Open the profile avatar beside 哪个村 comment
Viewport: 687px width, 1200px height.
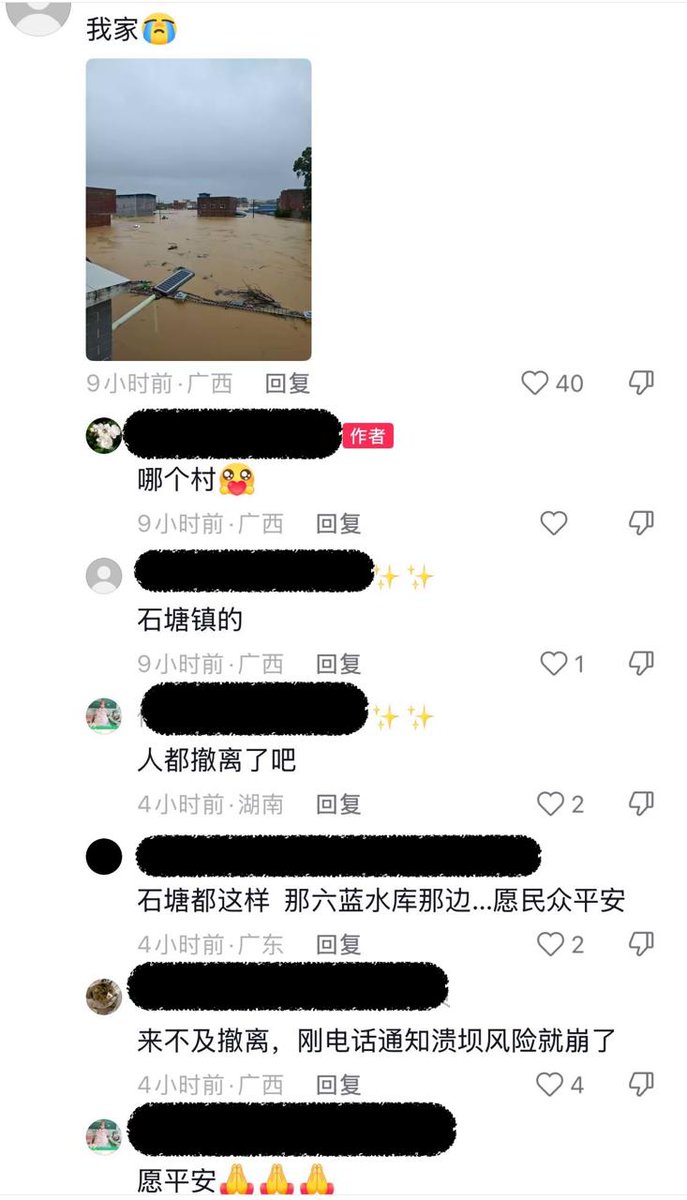(x=104, y=436)
